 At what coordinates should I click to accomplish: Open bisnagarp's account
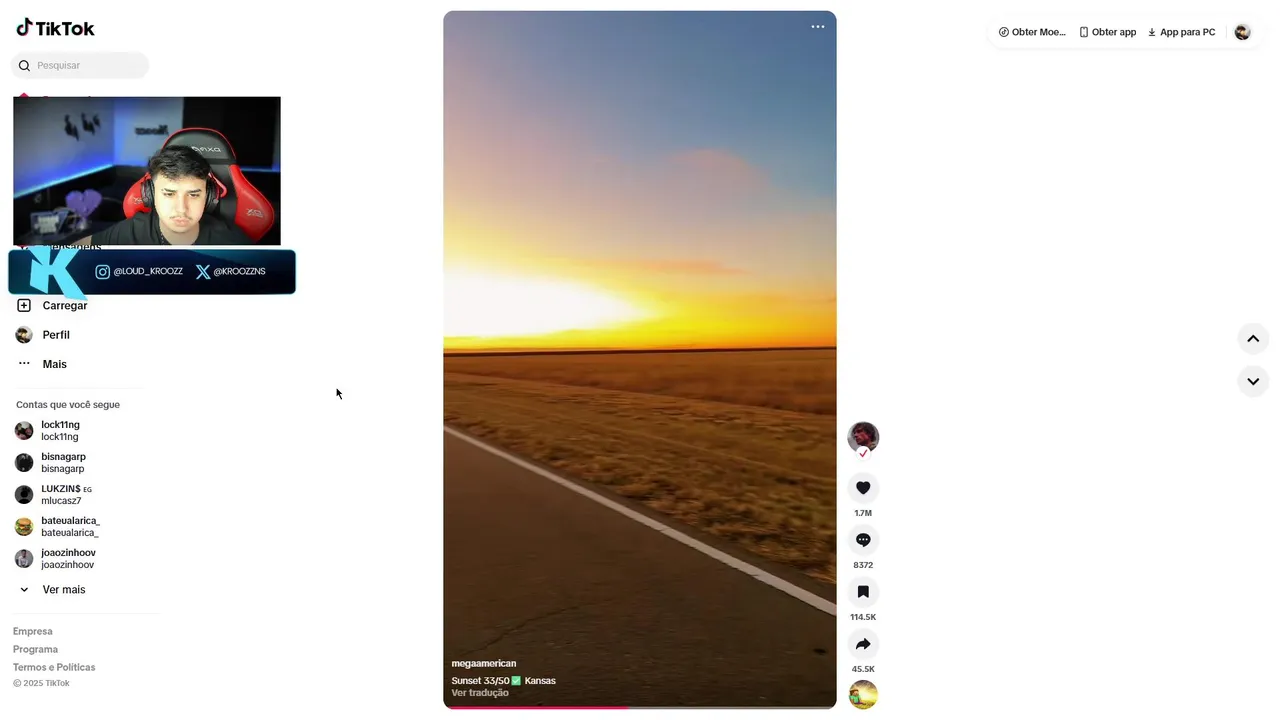62,463
